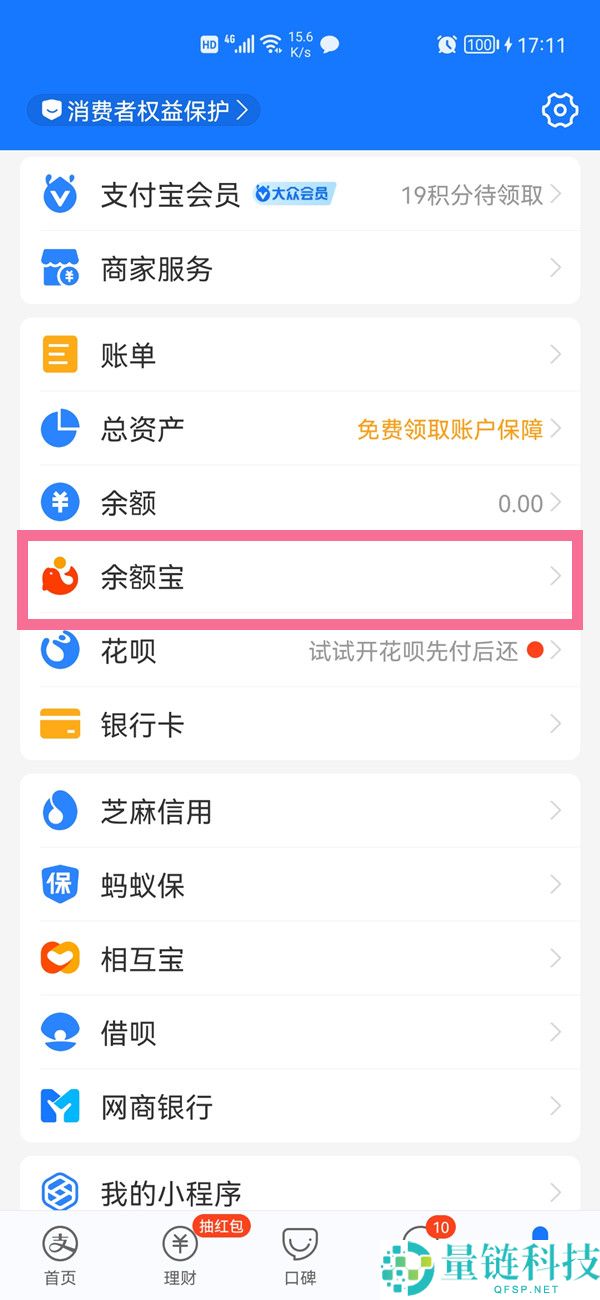This screenshot has width=600, height=1300.
Task: Open 花呗 row
Action: 300,651
